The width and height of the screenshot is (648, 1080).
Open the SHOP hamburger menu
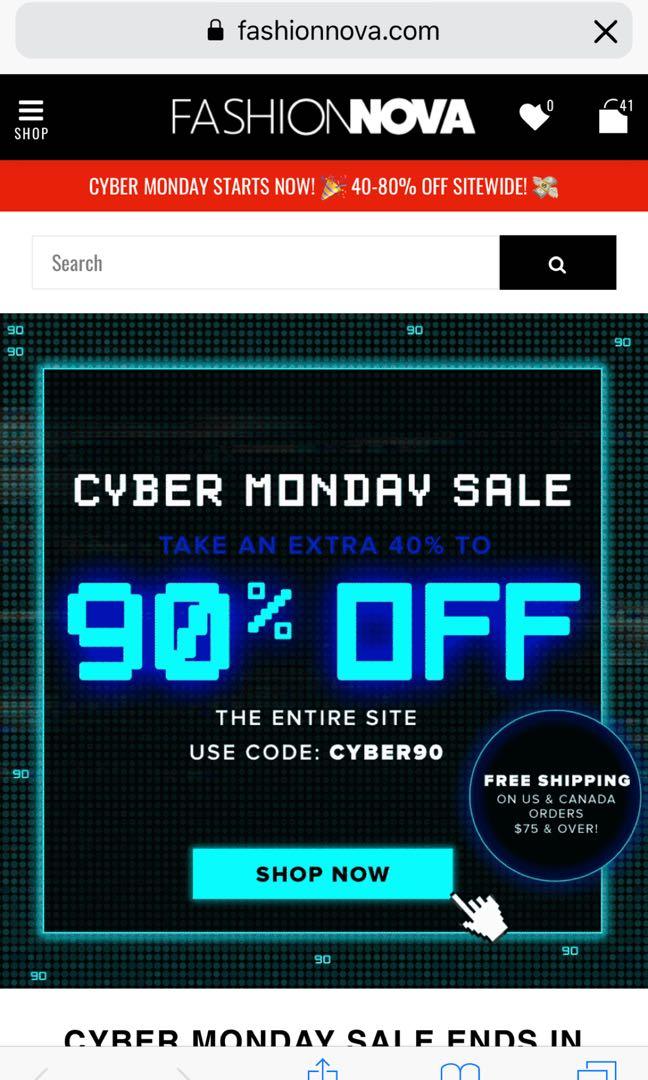pyautogui.click(x=31, y=118)
